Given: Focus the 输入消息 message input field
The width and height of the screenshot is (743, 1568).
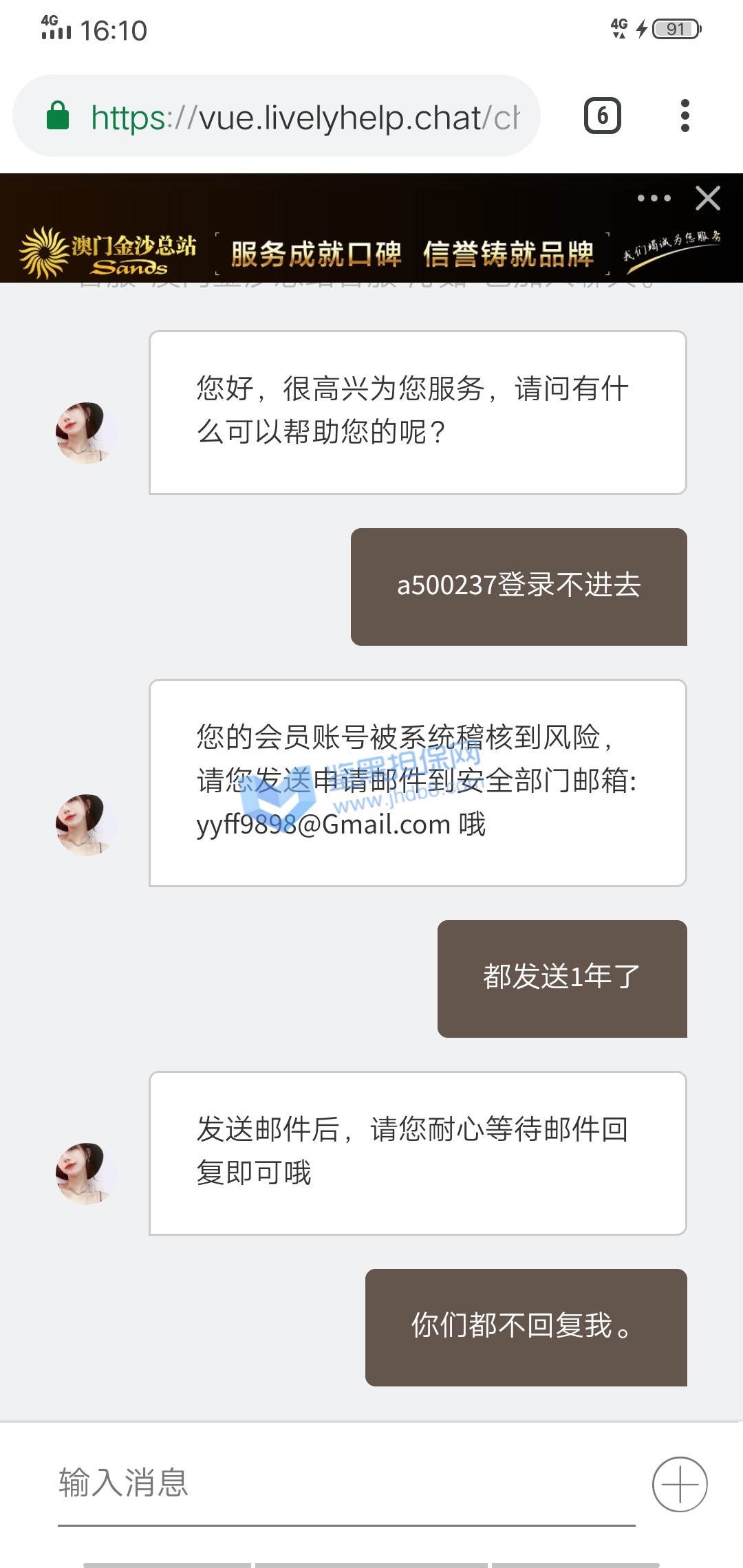Looking at the screenshot, I should [x=344, y=1483].
